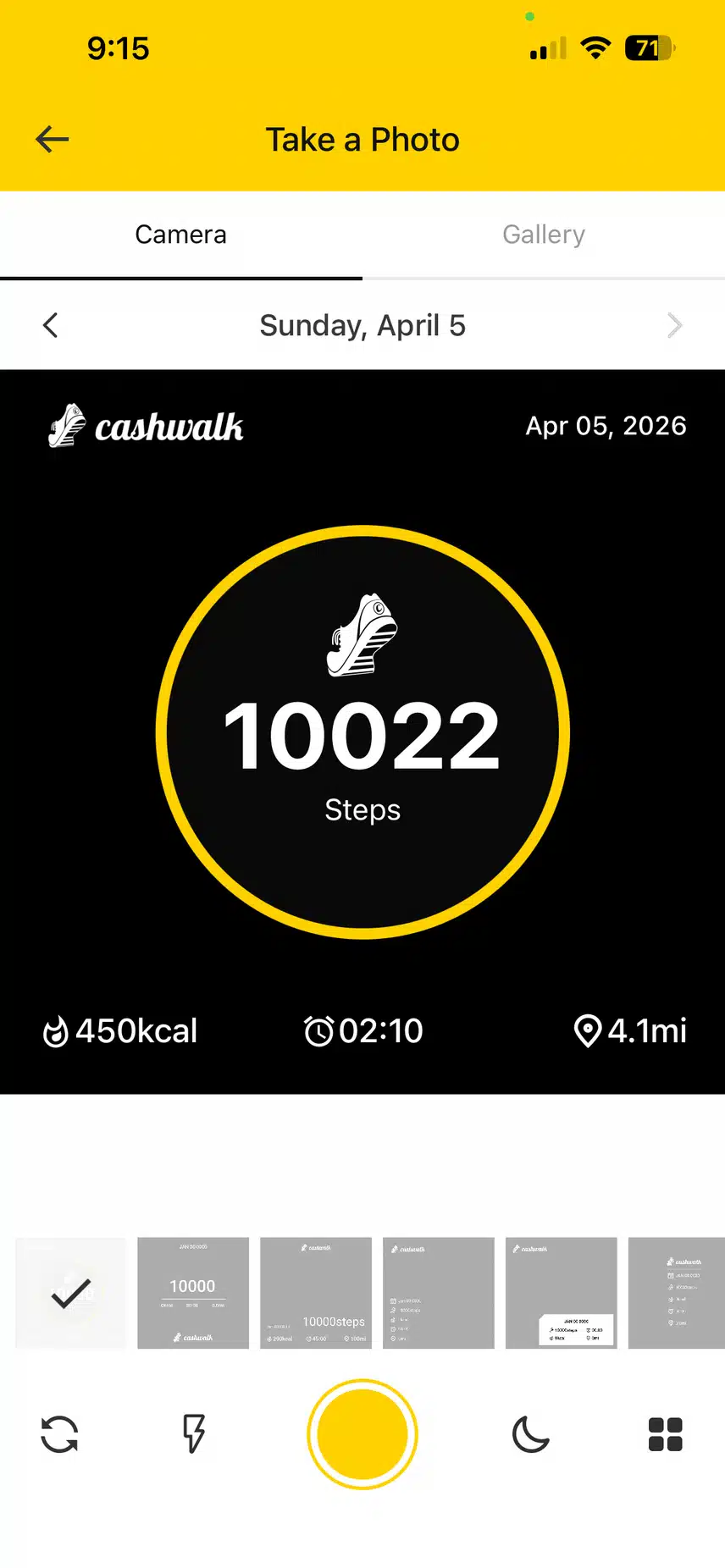Screen dimensions: 725x1568
Task: Select the Camera tab
Action: pos(180,235)
